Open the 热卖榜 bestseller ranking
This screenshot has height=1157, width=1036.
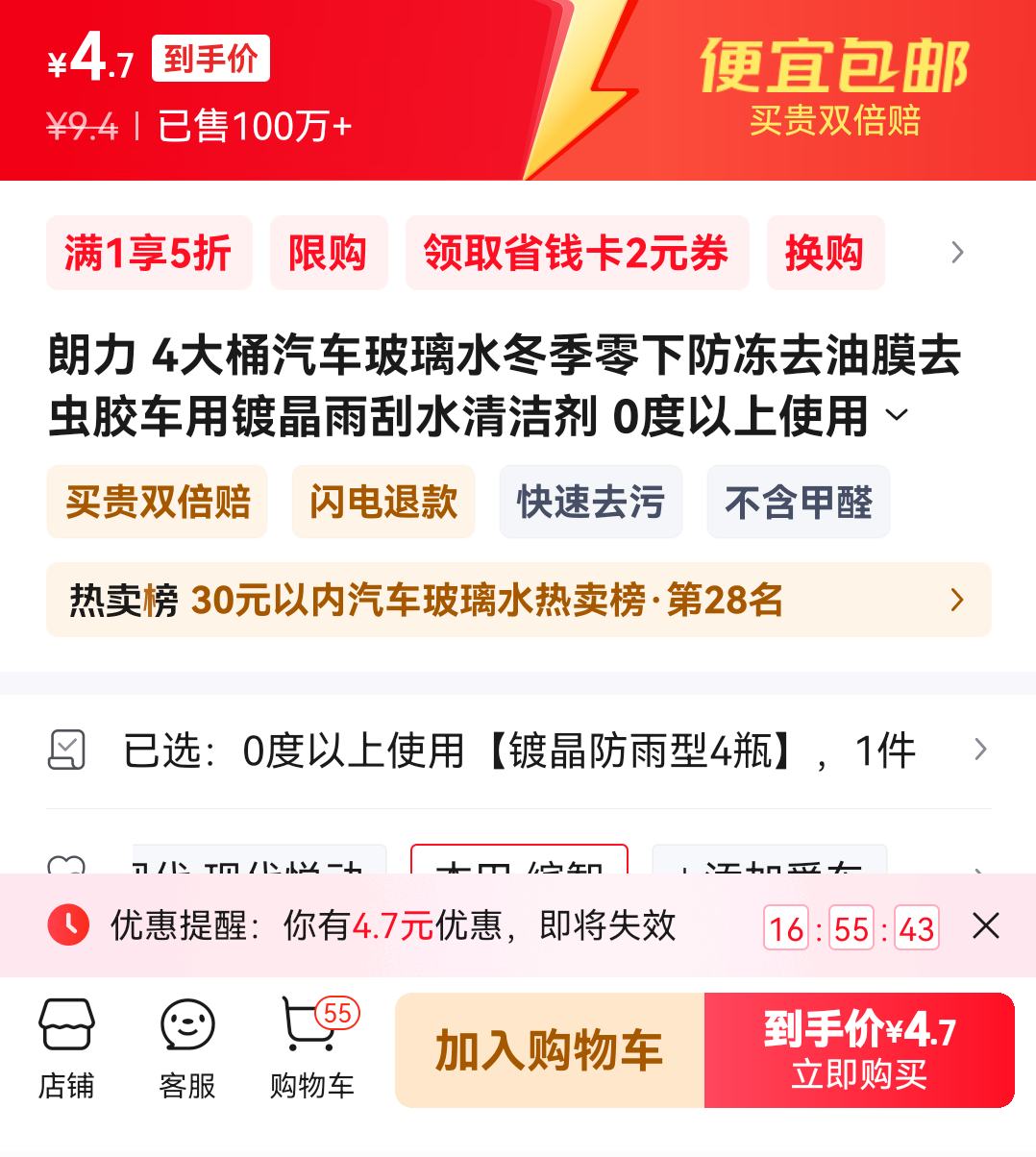pos(518,601)
